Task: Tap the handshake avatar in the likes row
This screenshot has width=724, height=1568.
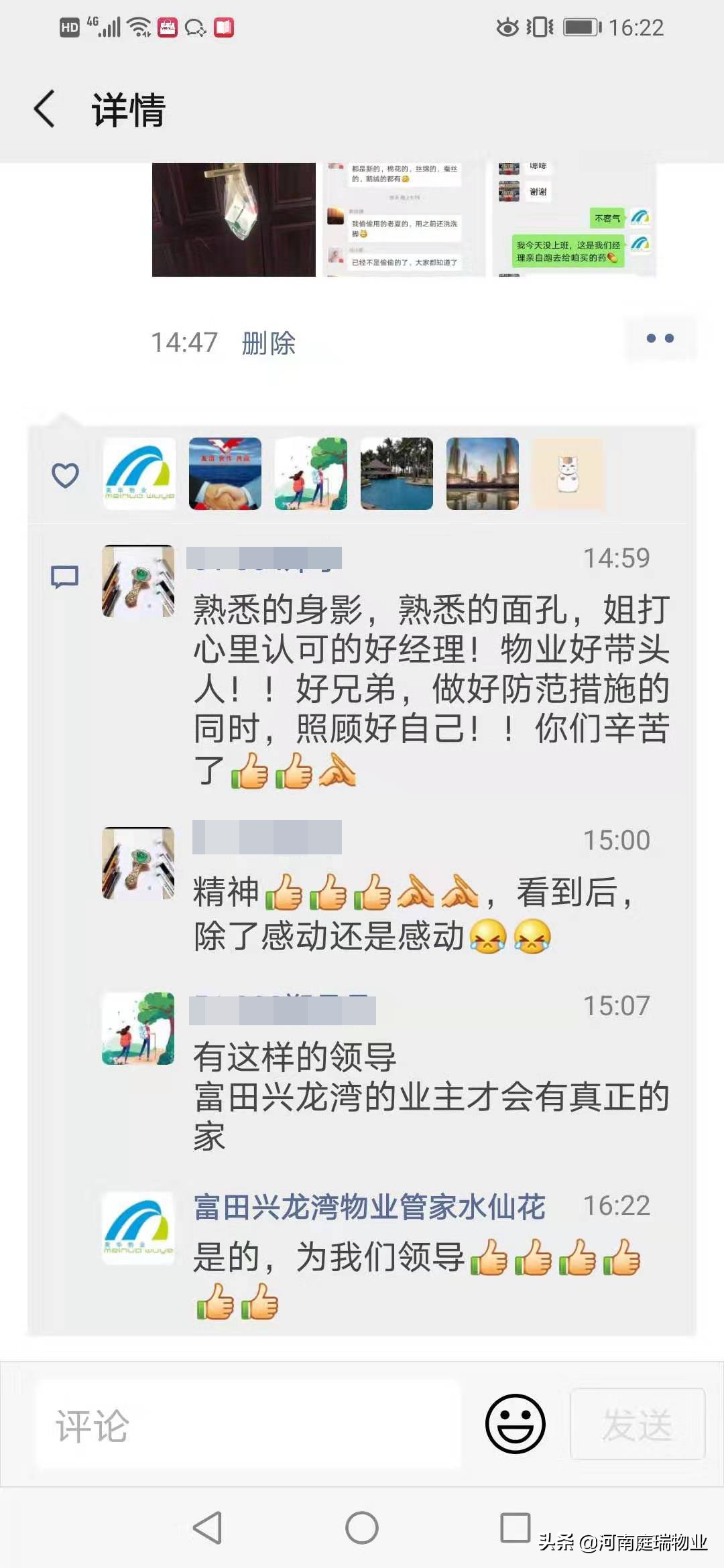Action: pos(224,473)
